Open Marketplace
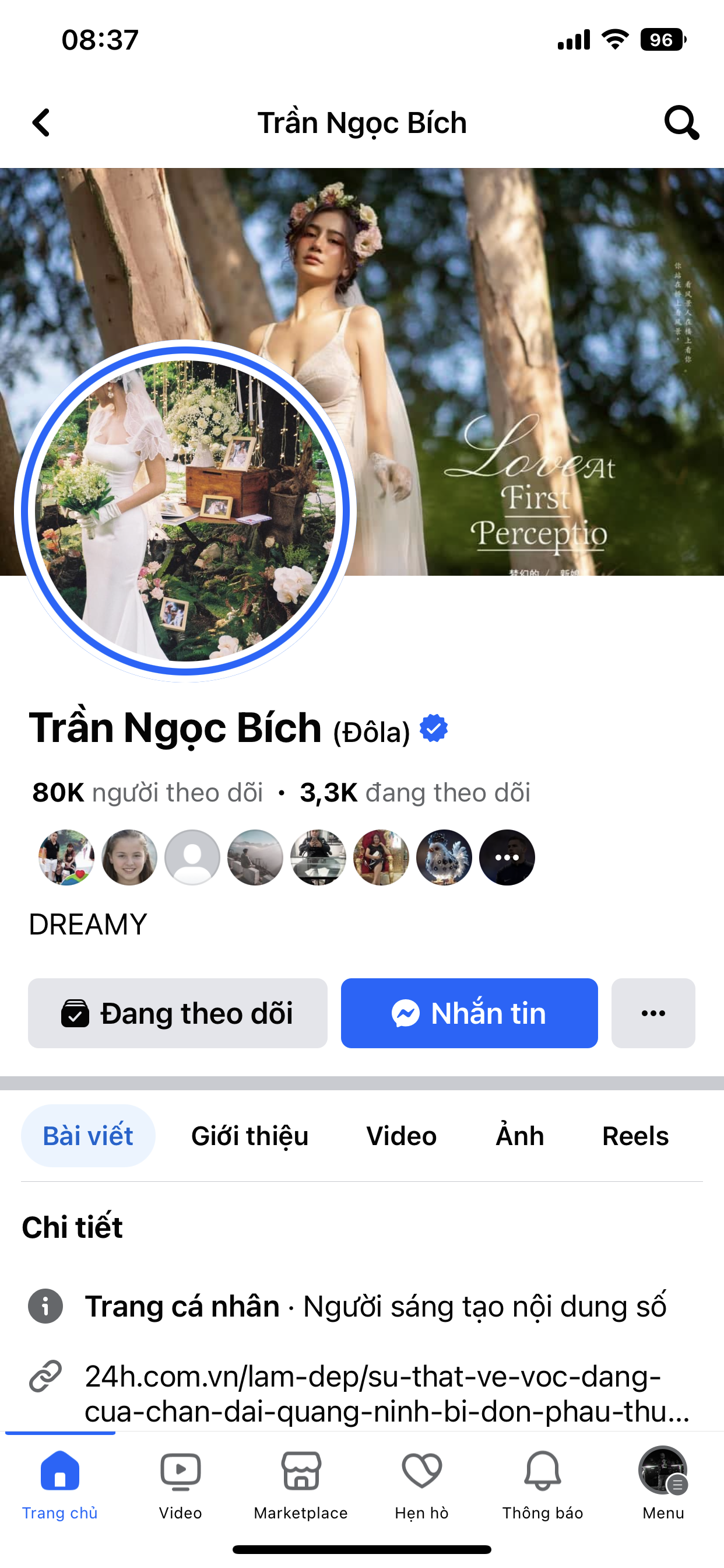This screenshot has width=724, height=1568. tap(301, 1484)
